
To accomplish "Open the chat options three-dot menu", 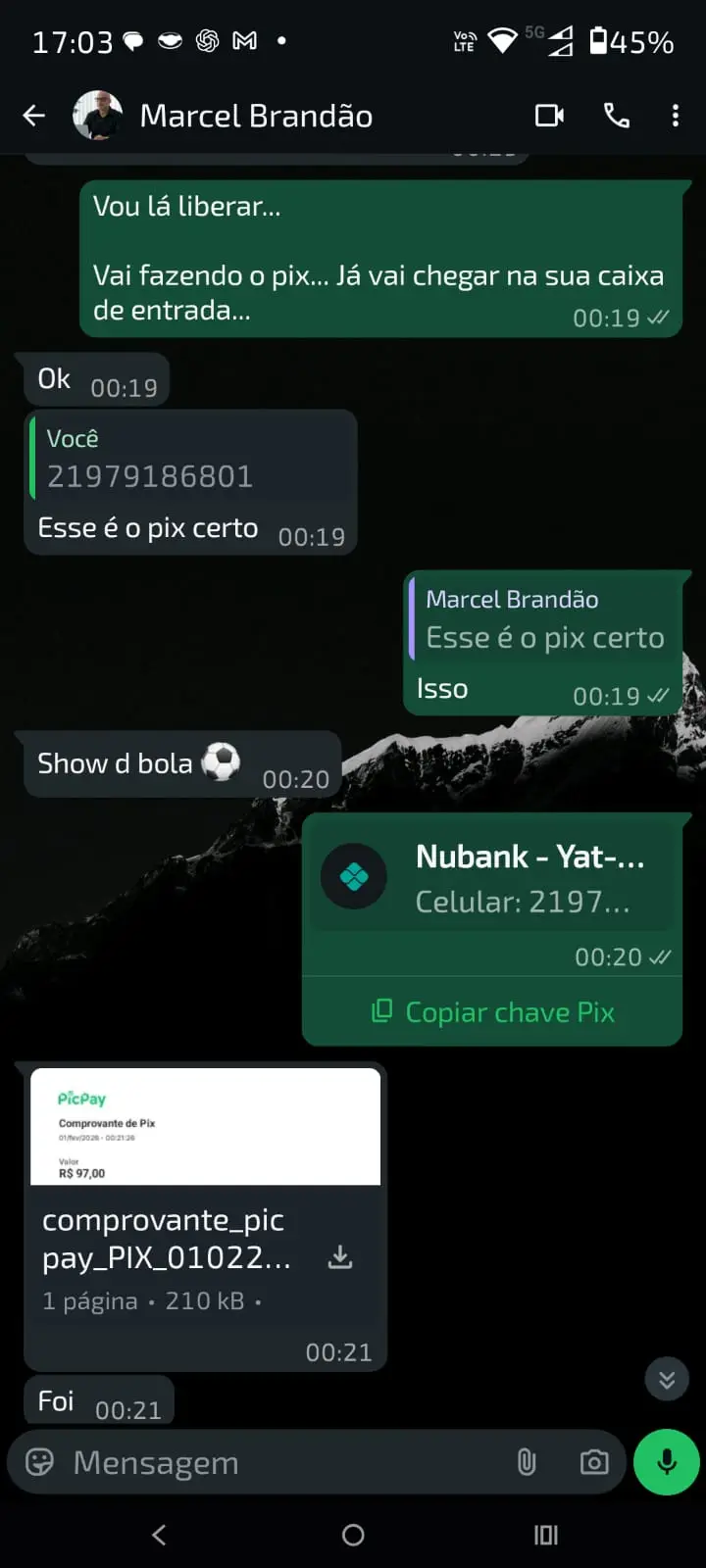I will [675, 115].
